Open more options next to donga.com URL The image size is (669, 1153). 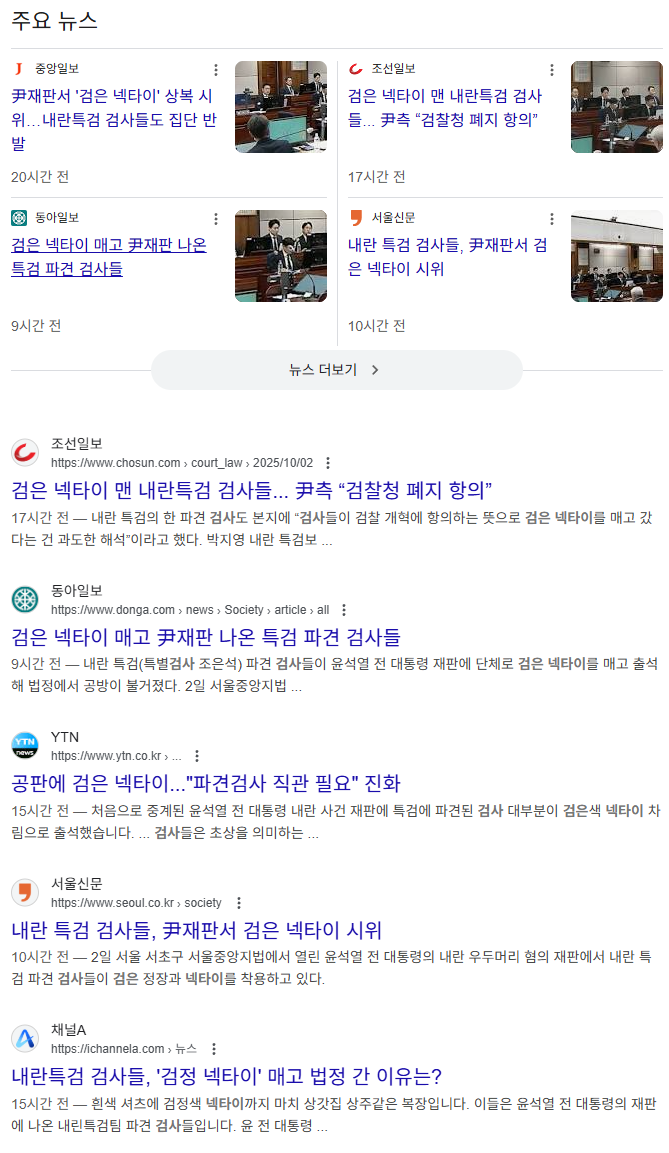click(x=343, y=610)
